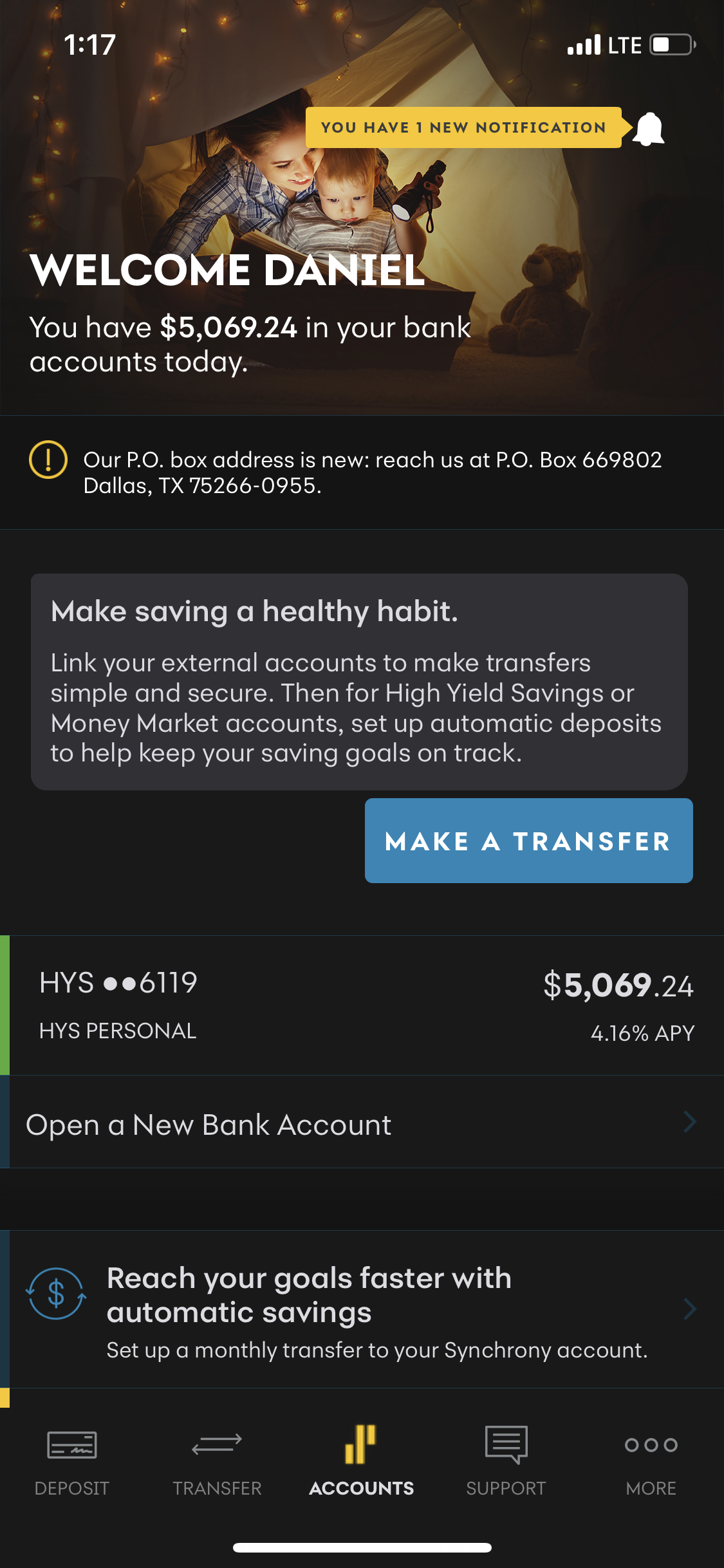Tap the Make a Transfer button
The image size is (724, 1568).
(x=528, y=841)
